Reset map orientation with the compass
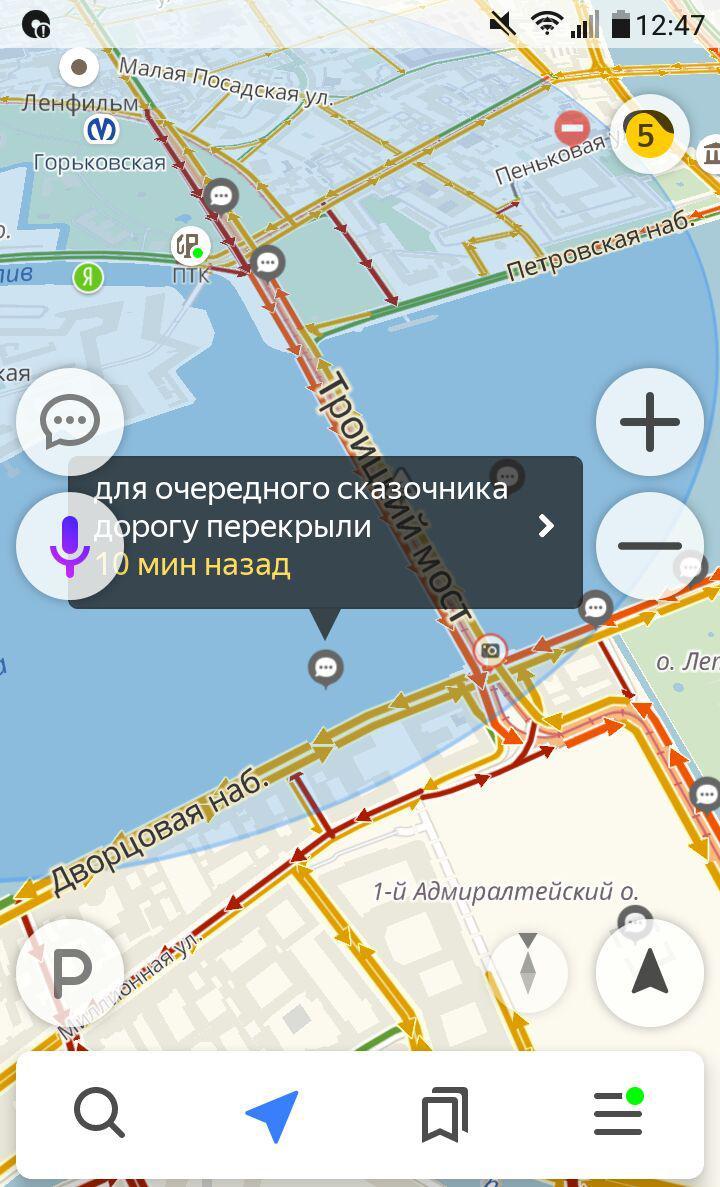 click(x=528, y=971)
